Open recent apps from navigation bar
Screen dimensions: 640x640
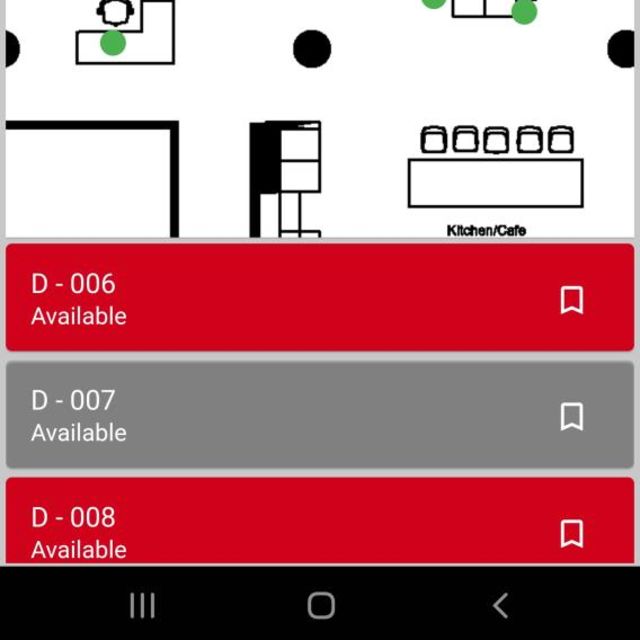[142, 605]
